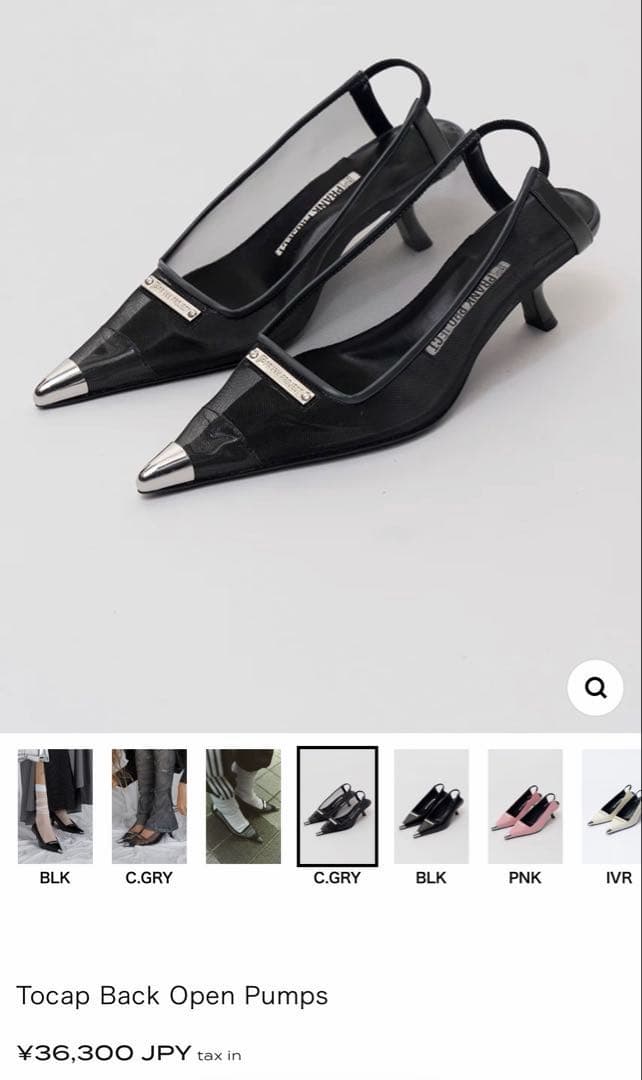View the BLK model-worn photo thumbnail
The height and width of the screenshot is (1080, 642).
point(55,806)
